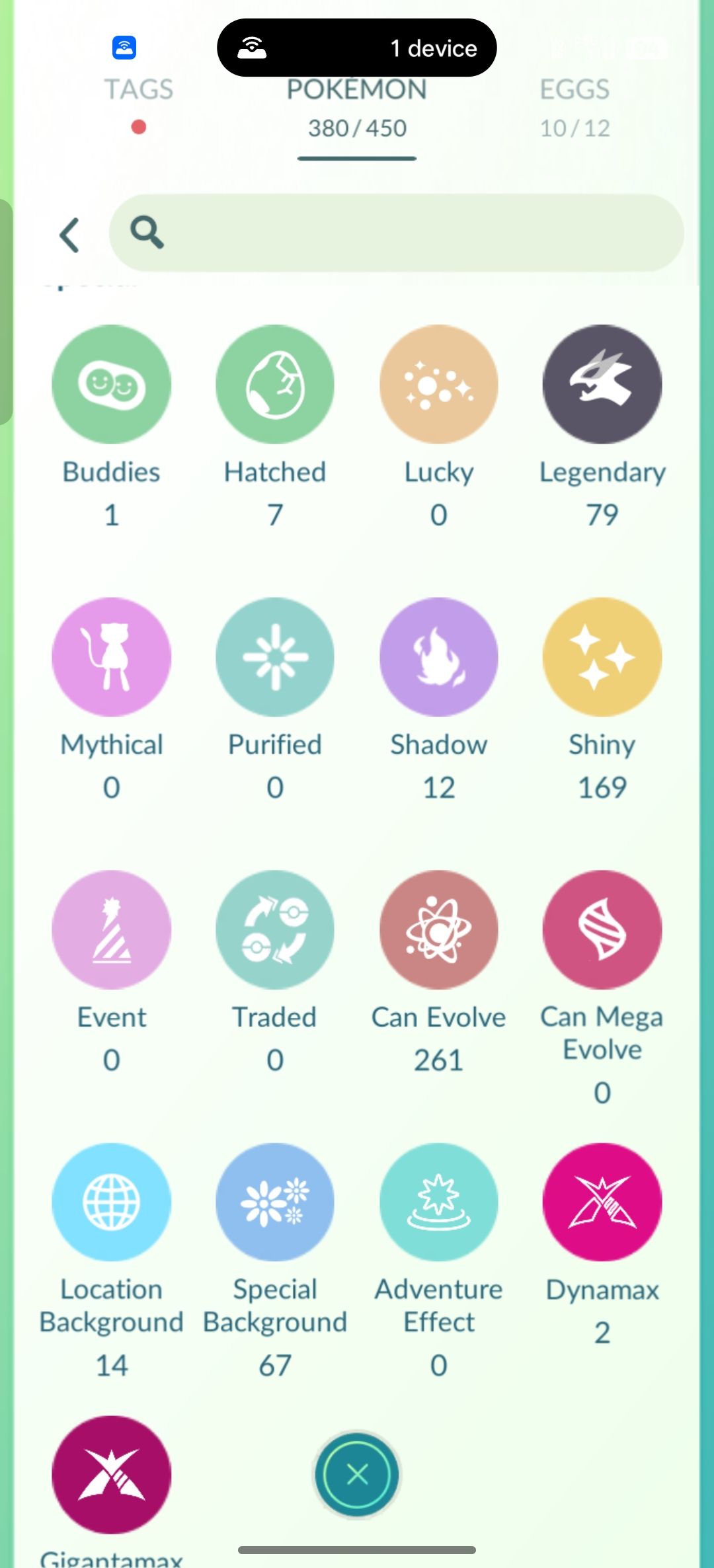The width and height of the screenshot is (714, 1568).
Task: Select the Lucky filter
Action: click(439, 384)
